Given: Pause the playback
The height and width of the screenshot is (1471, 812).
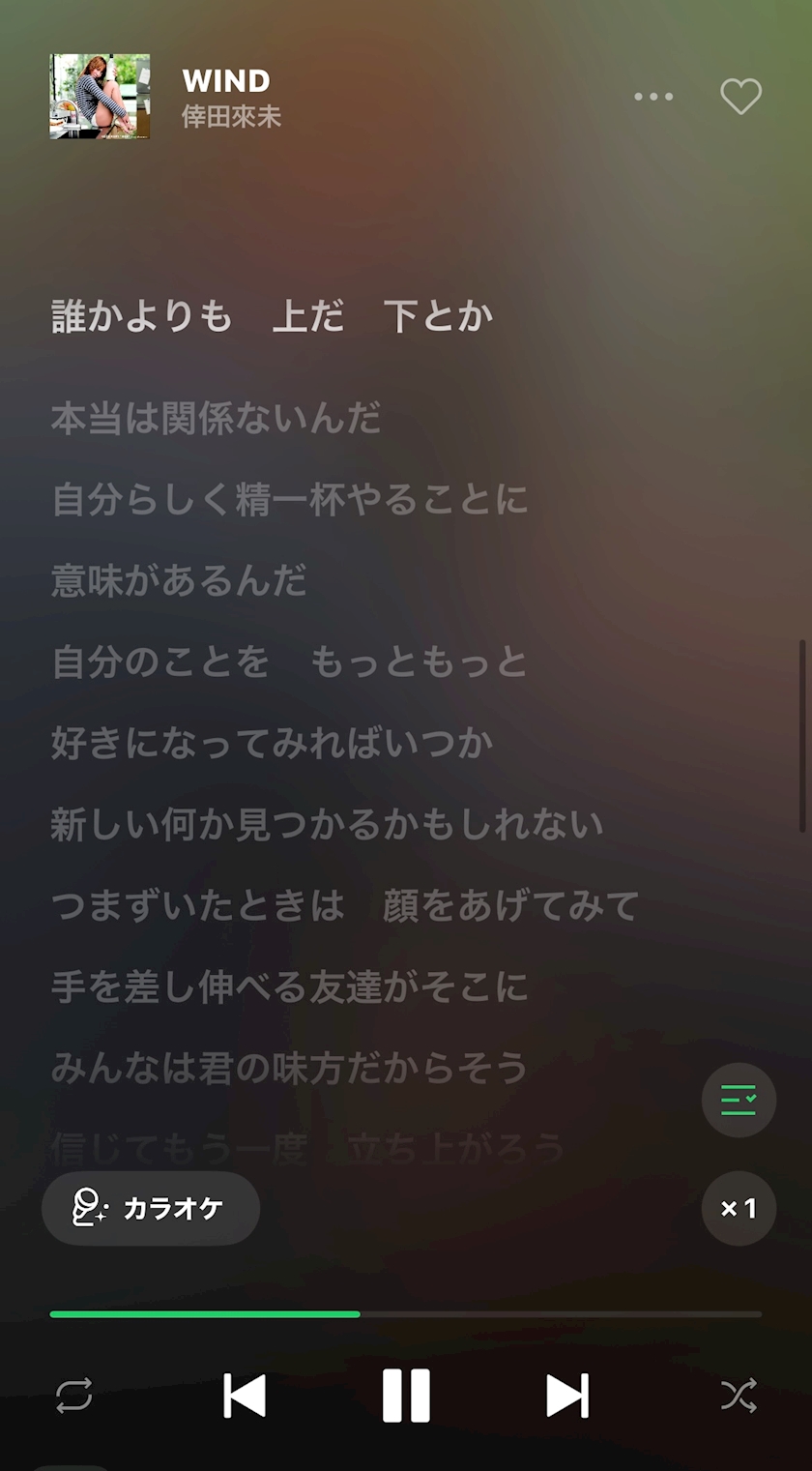Looking at the screenshot, I should coord(406,1396).
